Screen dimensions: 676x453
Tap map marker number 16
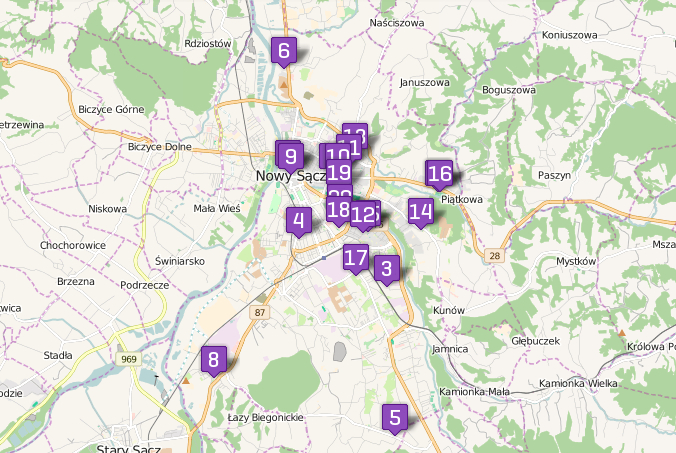pyautogui.click(x=440, y=174)
